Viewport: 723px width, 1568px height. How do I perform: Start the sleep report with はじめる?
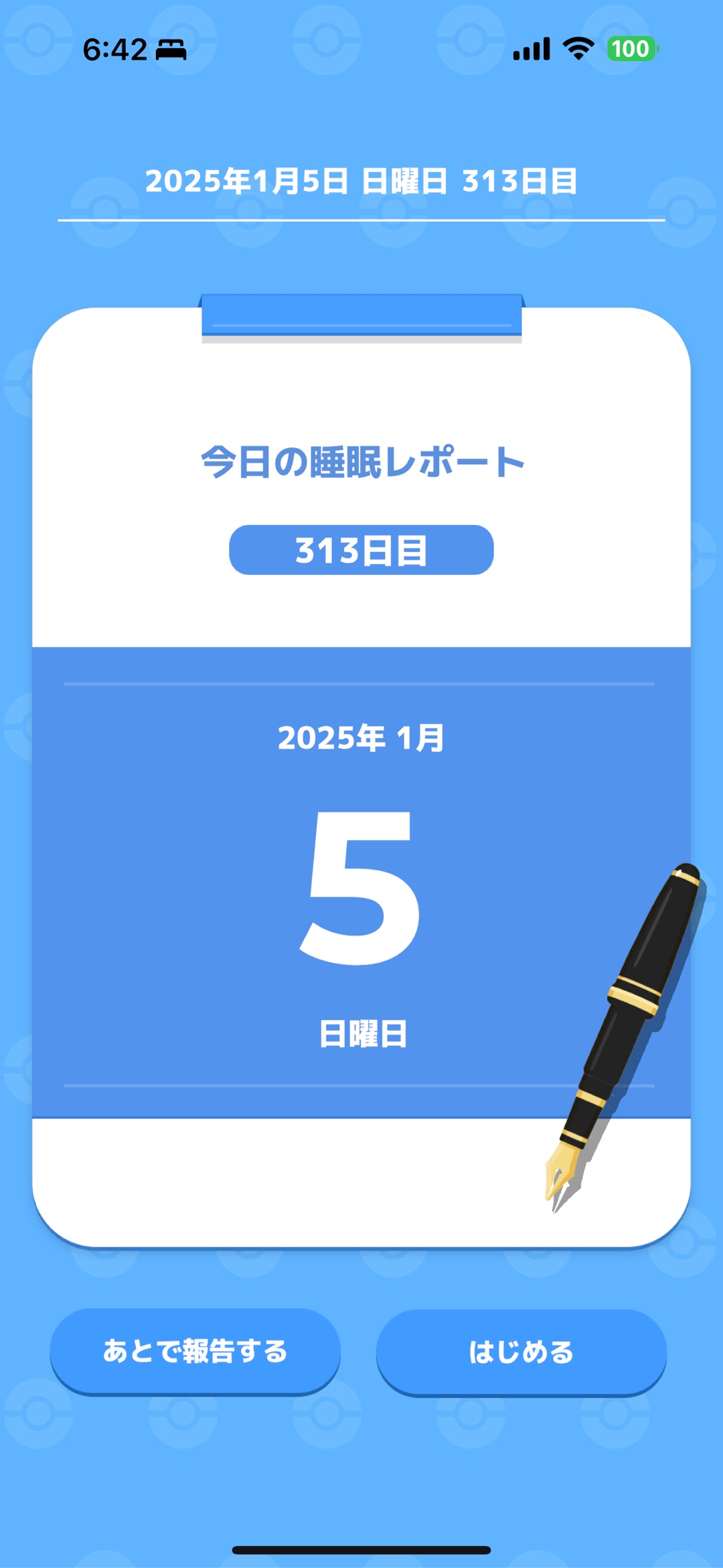pos(521,1352)
